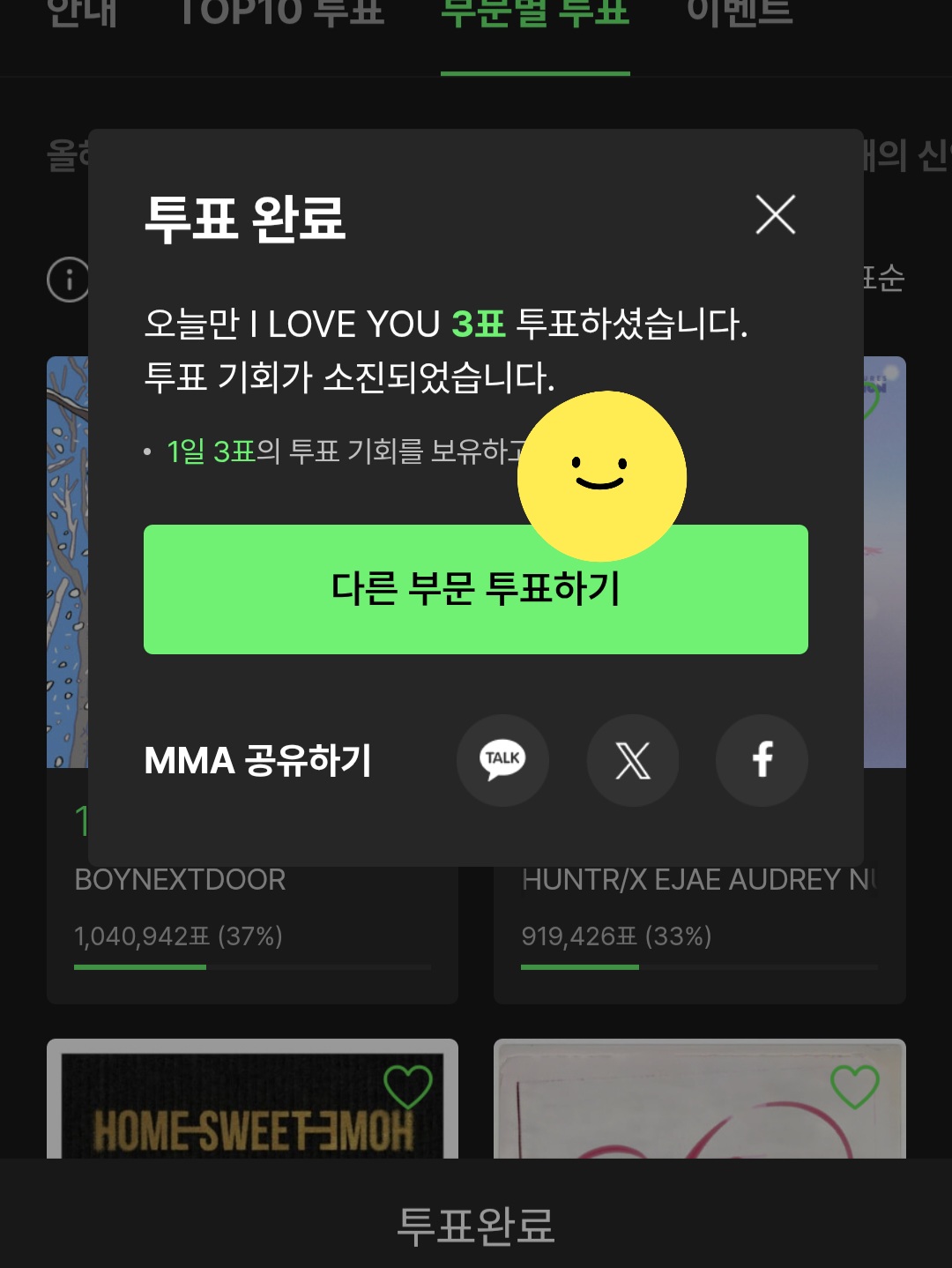952x1268 pixels.
Task: Click the yellow smiley face graphic
Action: point(603,476)
